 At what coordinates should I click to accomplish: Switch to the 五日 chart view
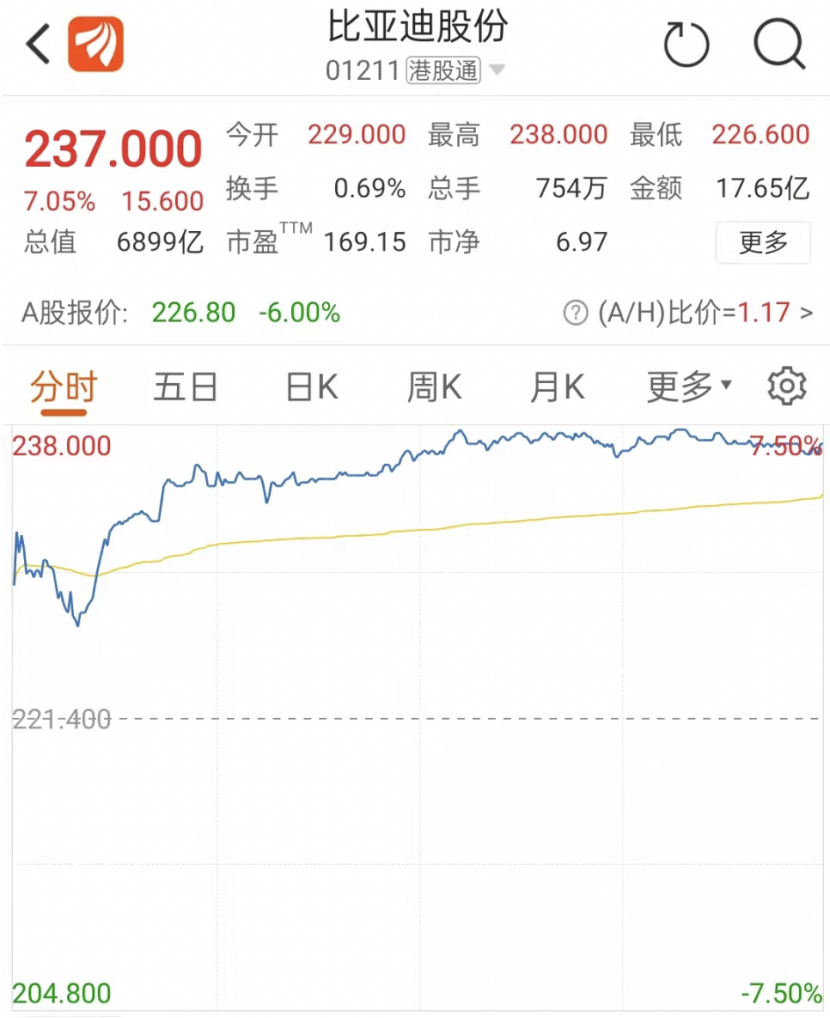(x=186, y=385)
